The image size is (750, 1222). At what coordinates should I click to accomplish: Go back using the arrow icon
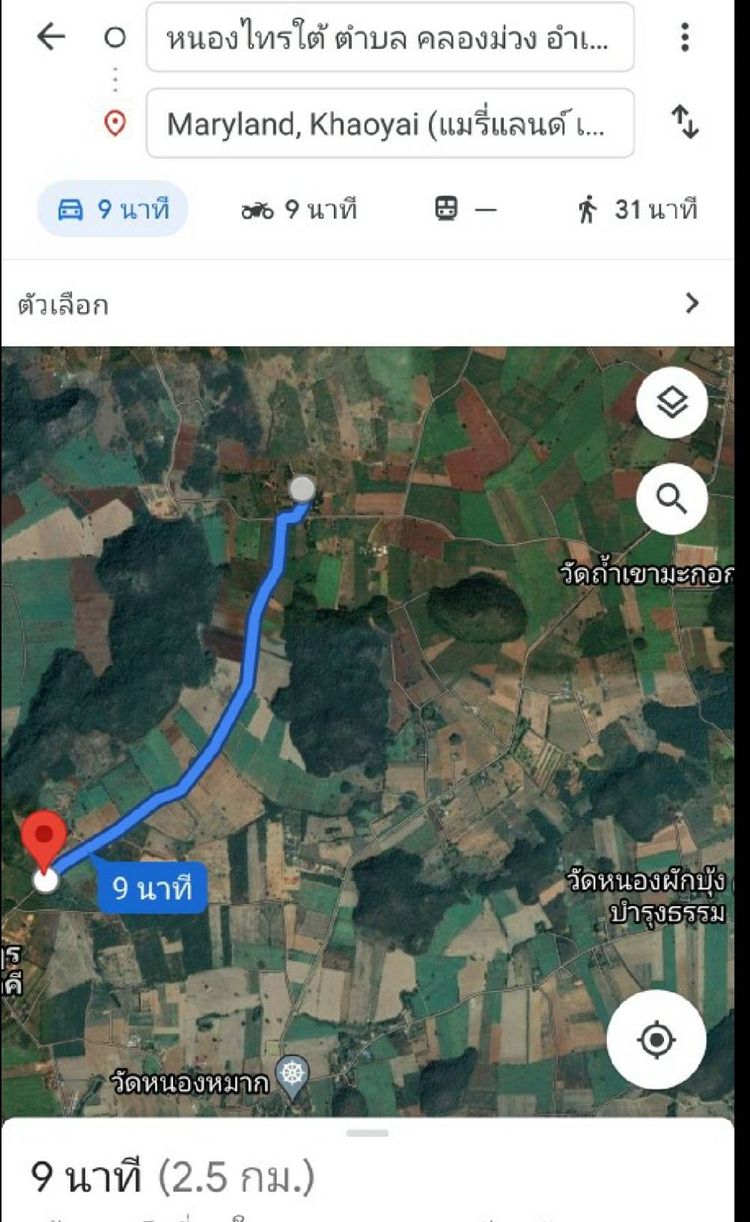coord(49,37)
